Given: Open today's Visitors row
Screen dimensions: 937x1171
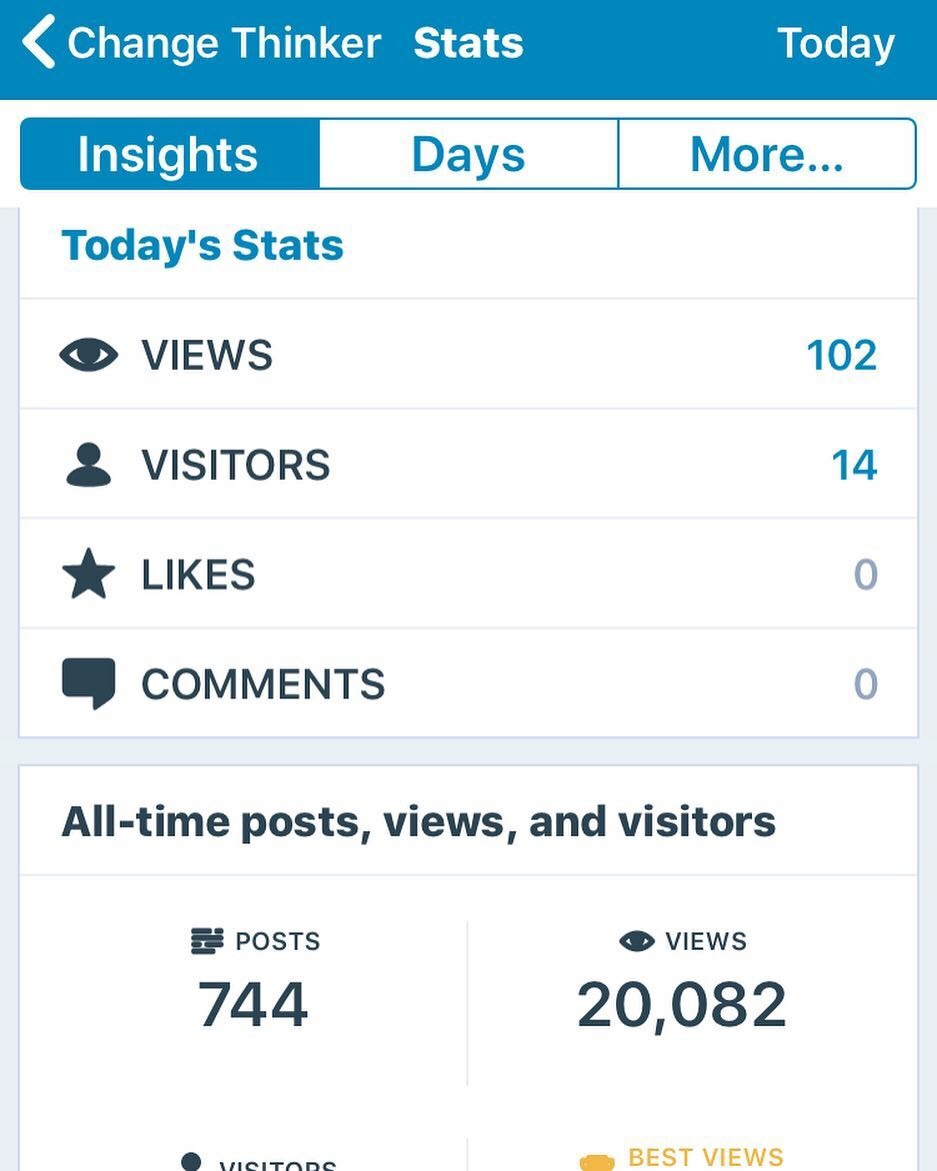Looking at the screenshot, I should pyautogui.click(x=468, y=465).
